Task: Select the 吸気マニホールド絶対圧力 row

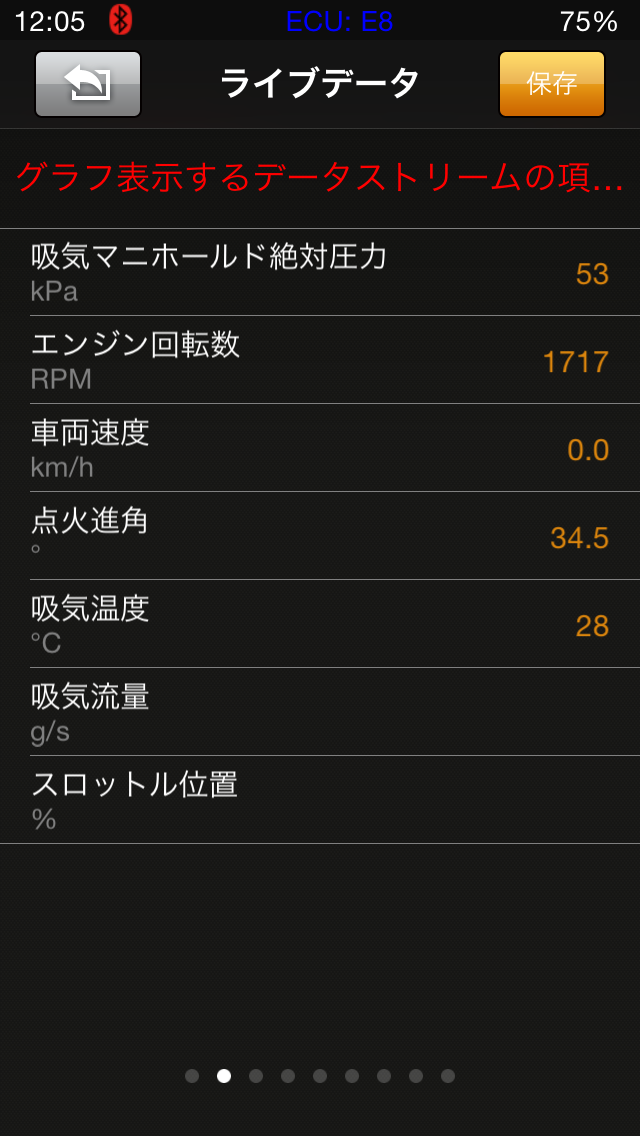Action: click(320, 272)
